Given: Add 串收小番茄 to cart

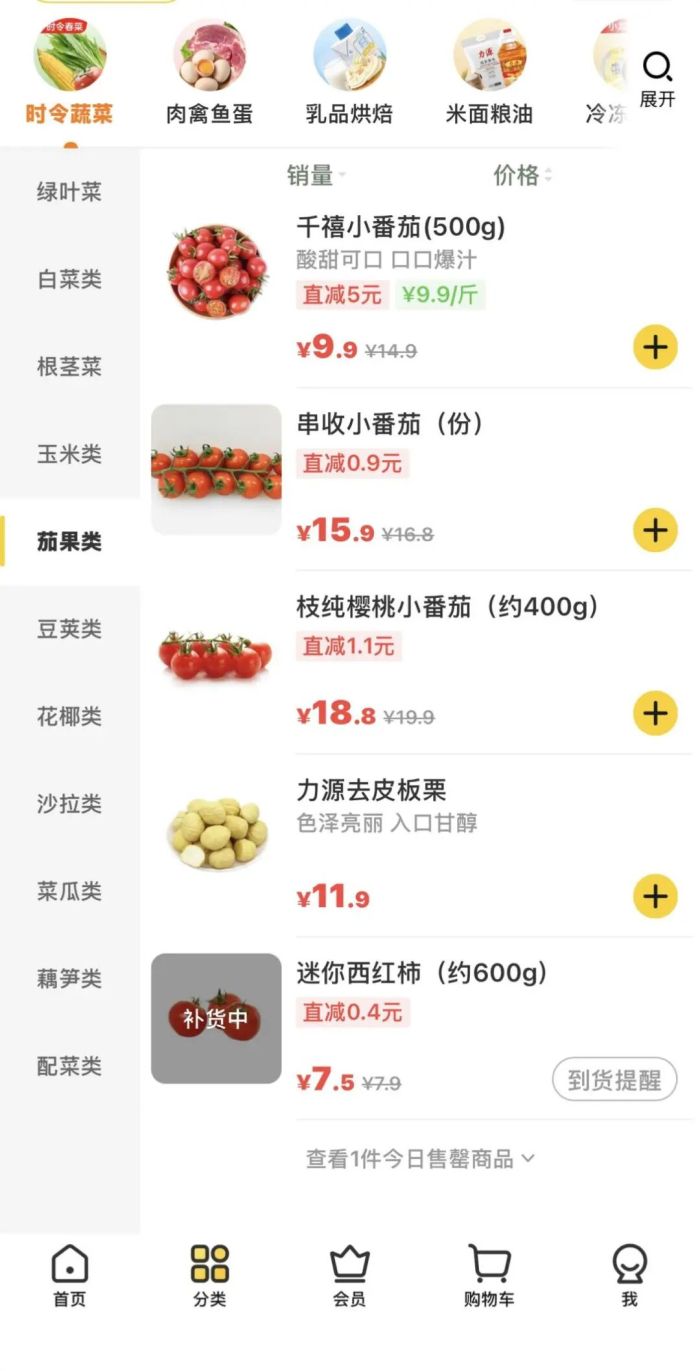Looking at the screenshot, I should 655,530.
